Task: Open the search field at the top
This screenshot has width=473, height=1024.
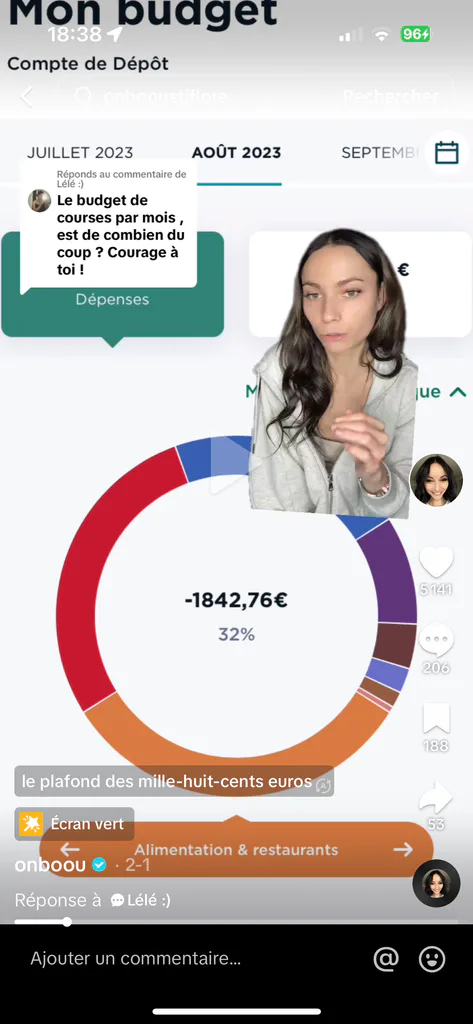Action: (195, 97)
